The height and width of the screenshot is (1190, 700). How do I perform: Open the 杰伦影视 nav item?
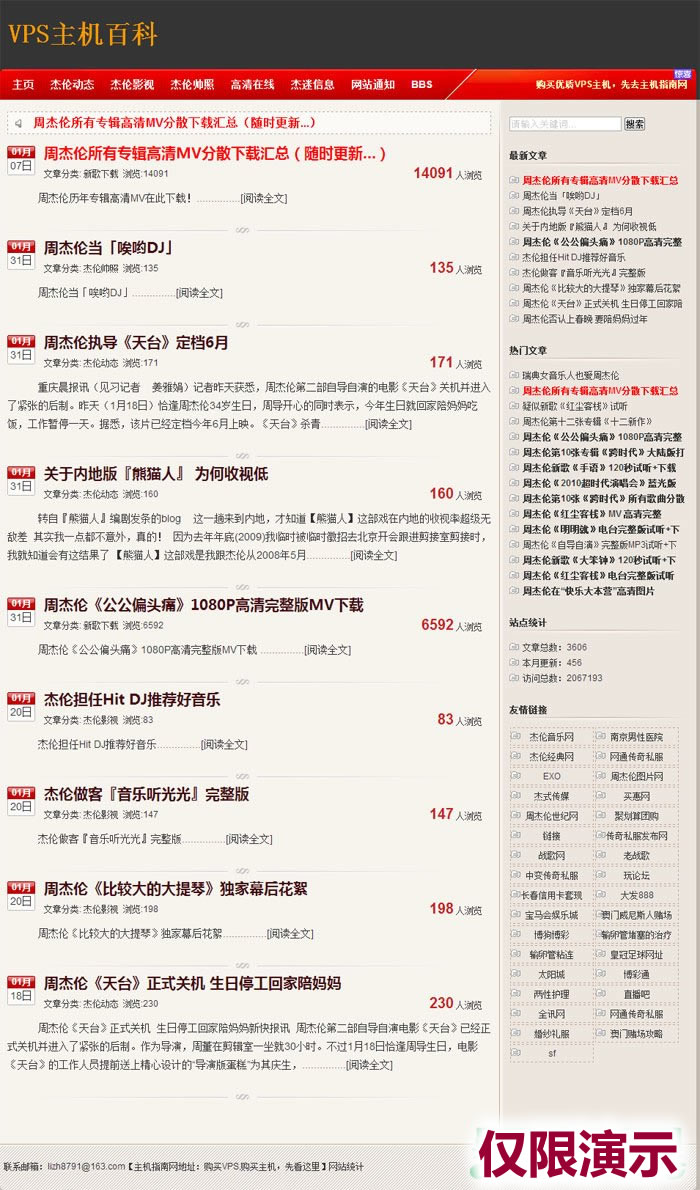pos(132,85)
